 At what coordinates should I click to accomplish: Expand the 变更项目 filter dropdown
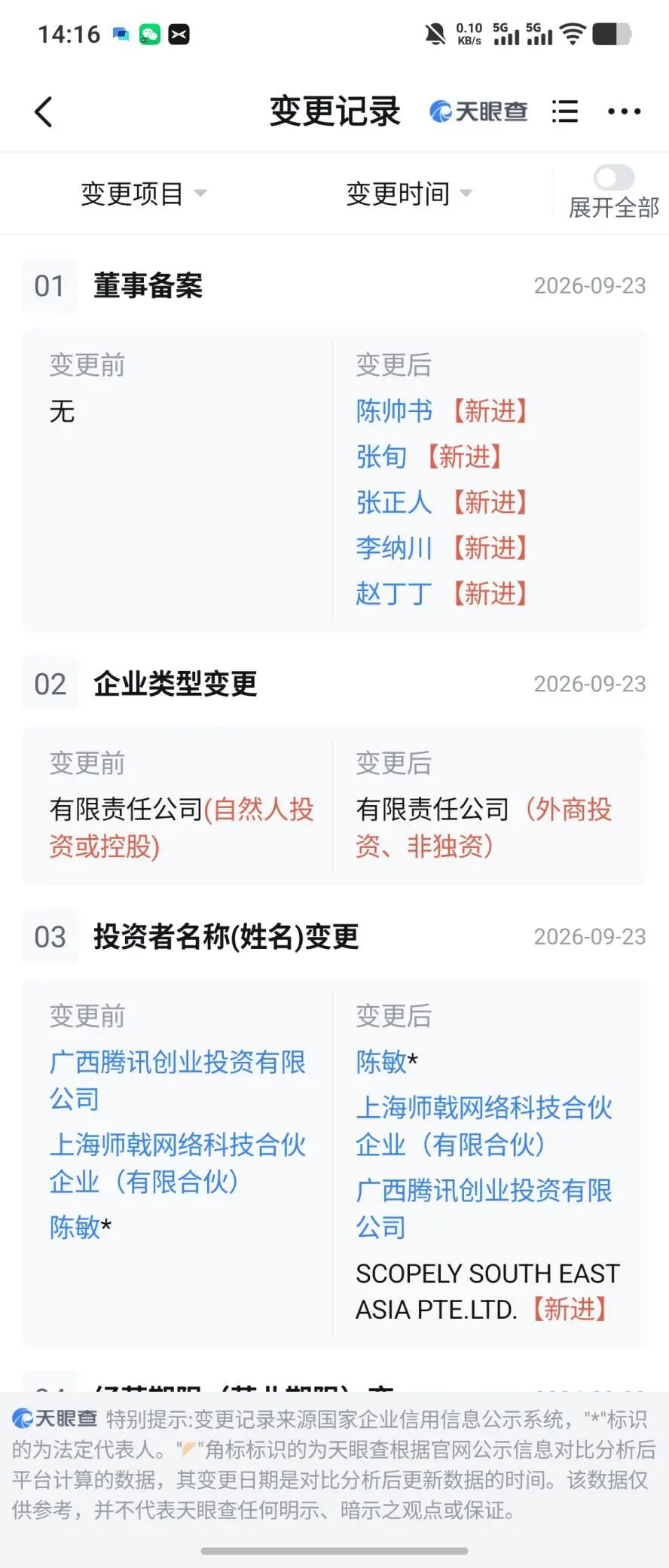pyautogui.click(x=143, y=194)
